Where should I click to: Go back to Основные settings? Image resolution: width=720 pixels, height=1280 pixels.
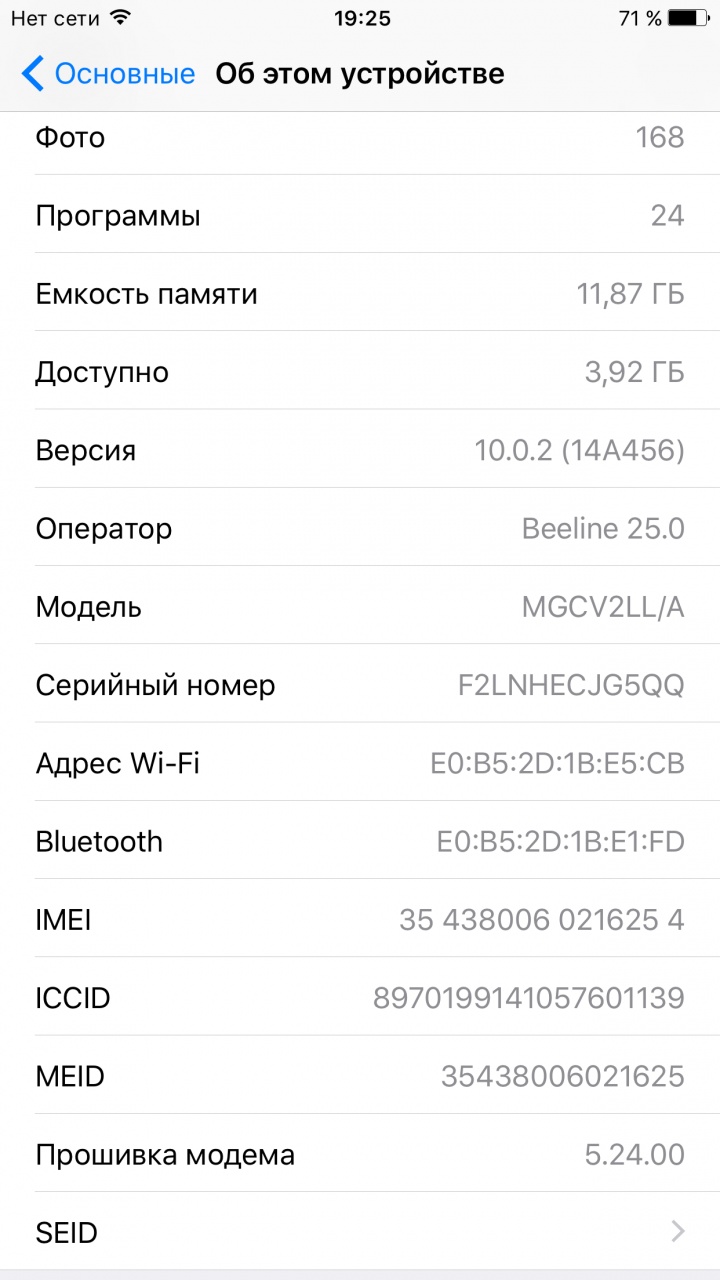[108, 74]
